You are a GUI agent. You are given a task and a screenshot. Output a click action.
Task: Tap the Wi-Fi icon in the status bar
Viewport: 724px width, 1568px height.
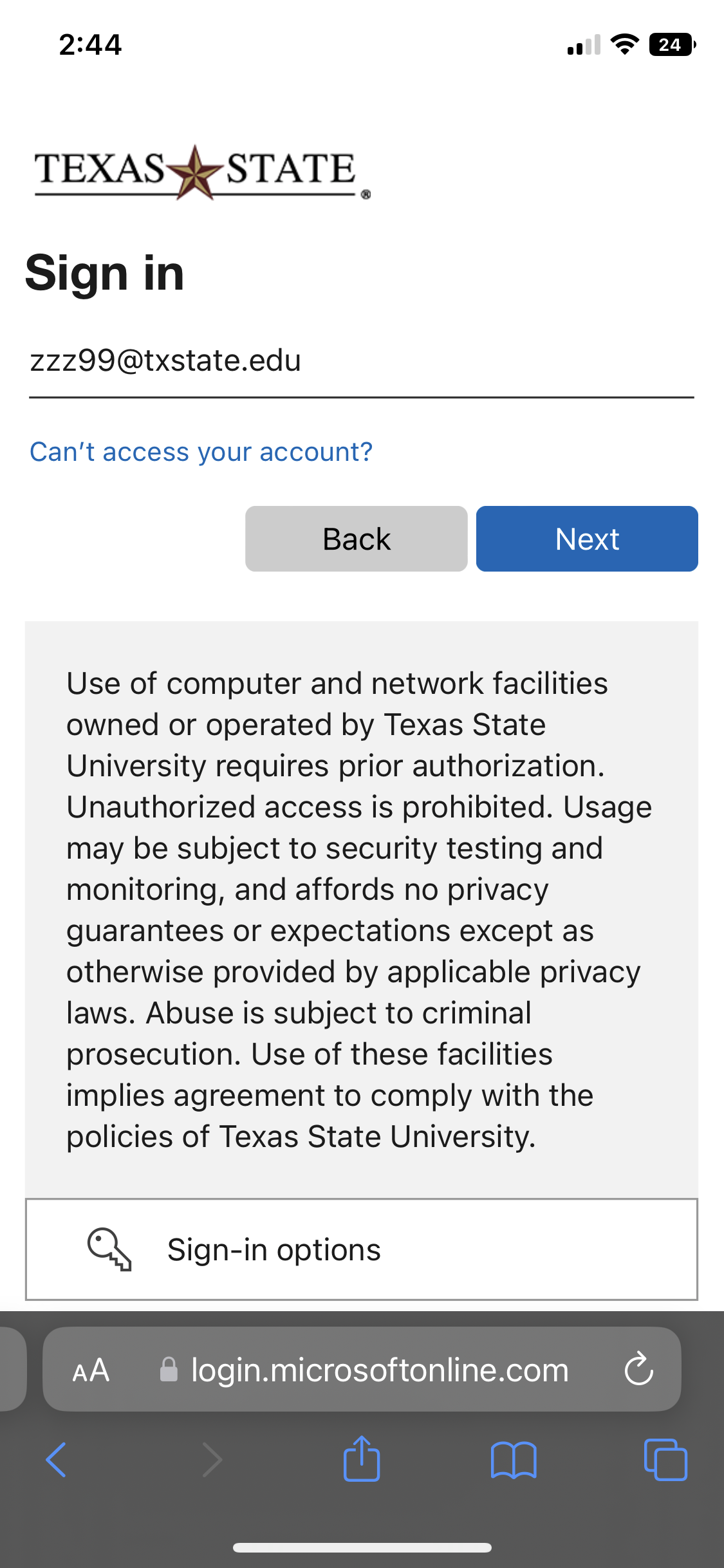point(622,44)
